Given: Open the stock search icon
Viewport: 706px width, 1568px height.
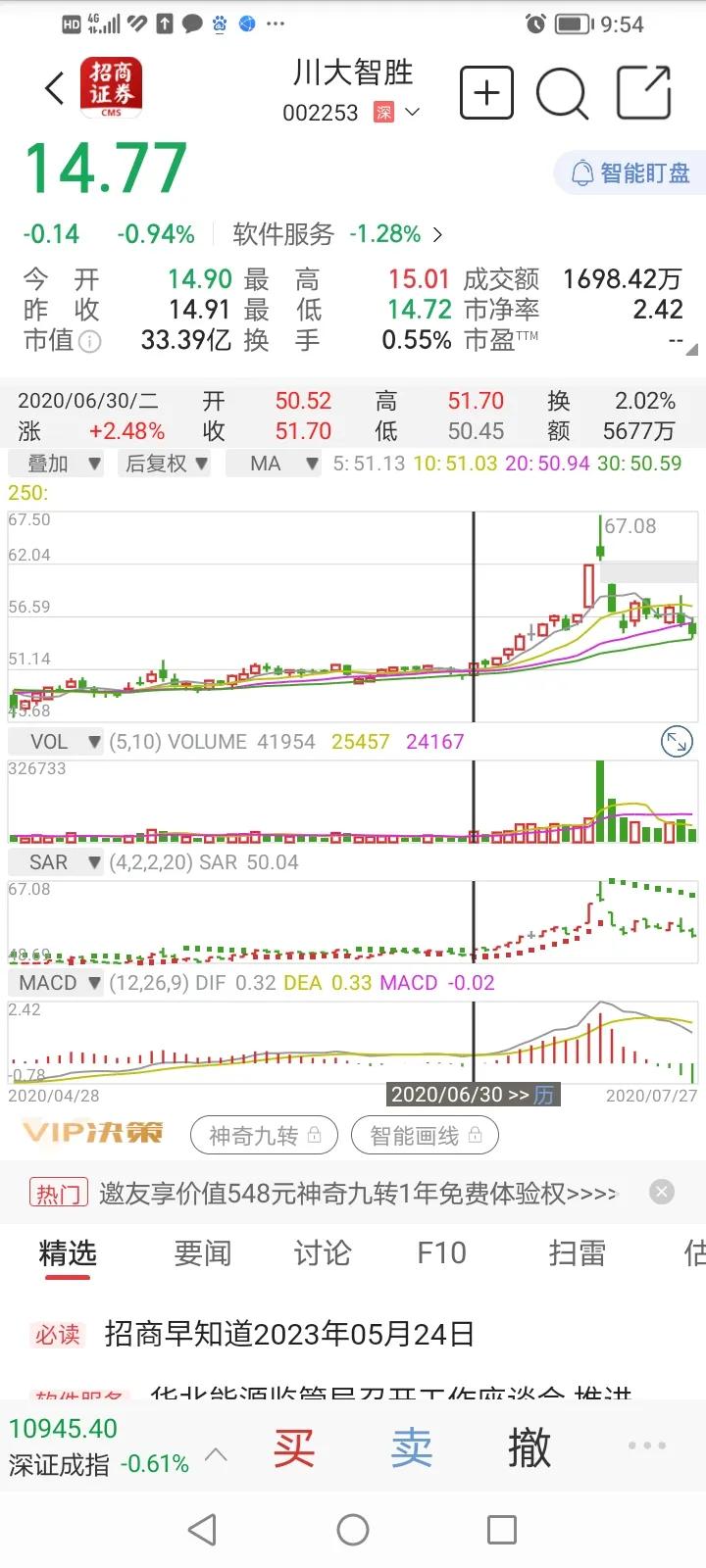Looking at the screenshot, I should [x=563, y=92].
